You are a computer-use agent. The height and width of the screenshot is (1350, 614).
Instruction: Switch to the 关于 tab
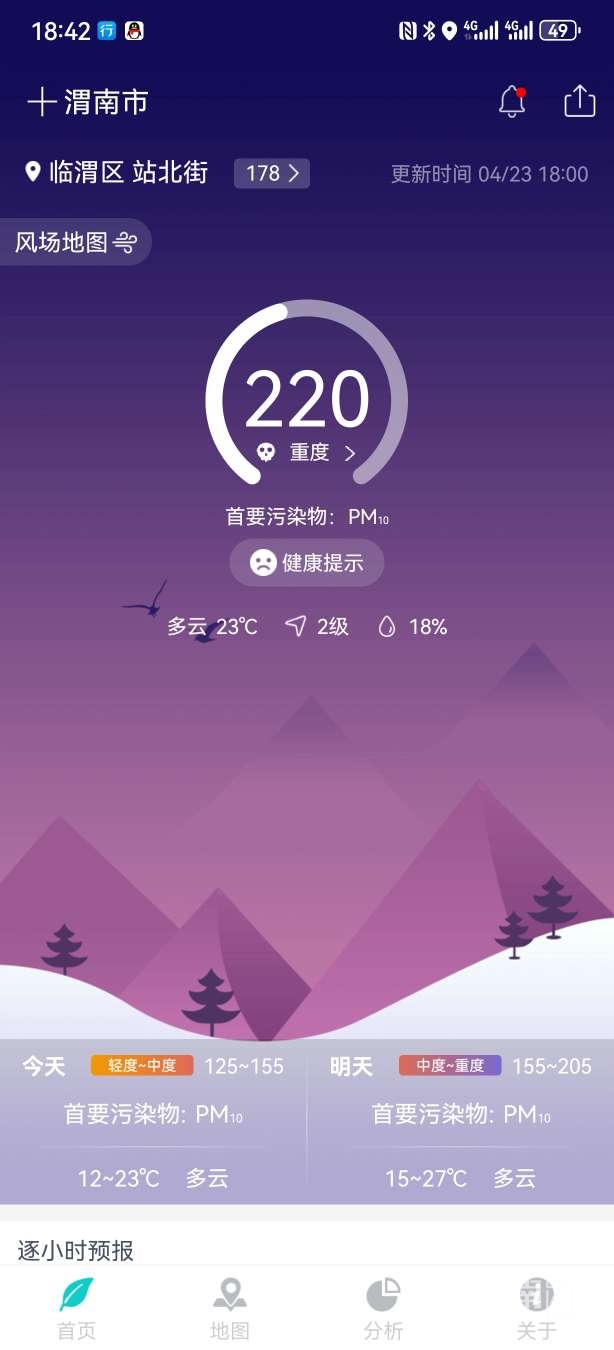(536, 1308)
